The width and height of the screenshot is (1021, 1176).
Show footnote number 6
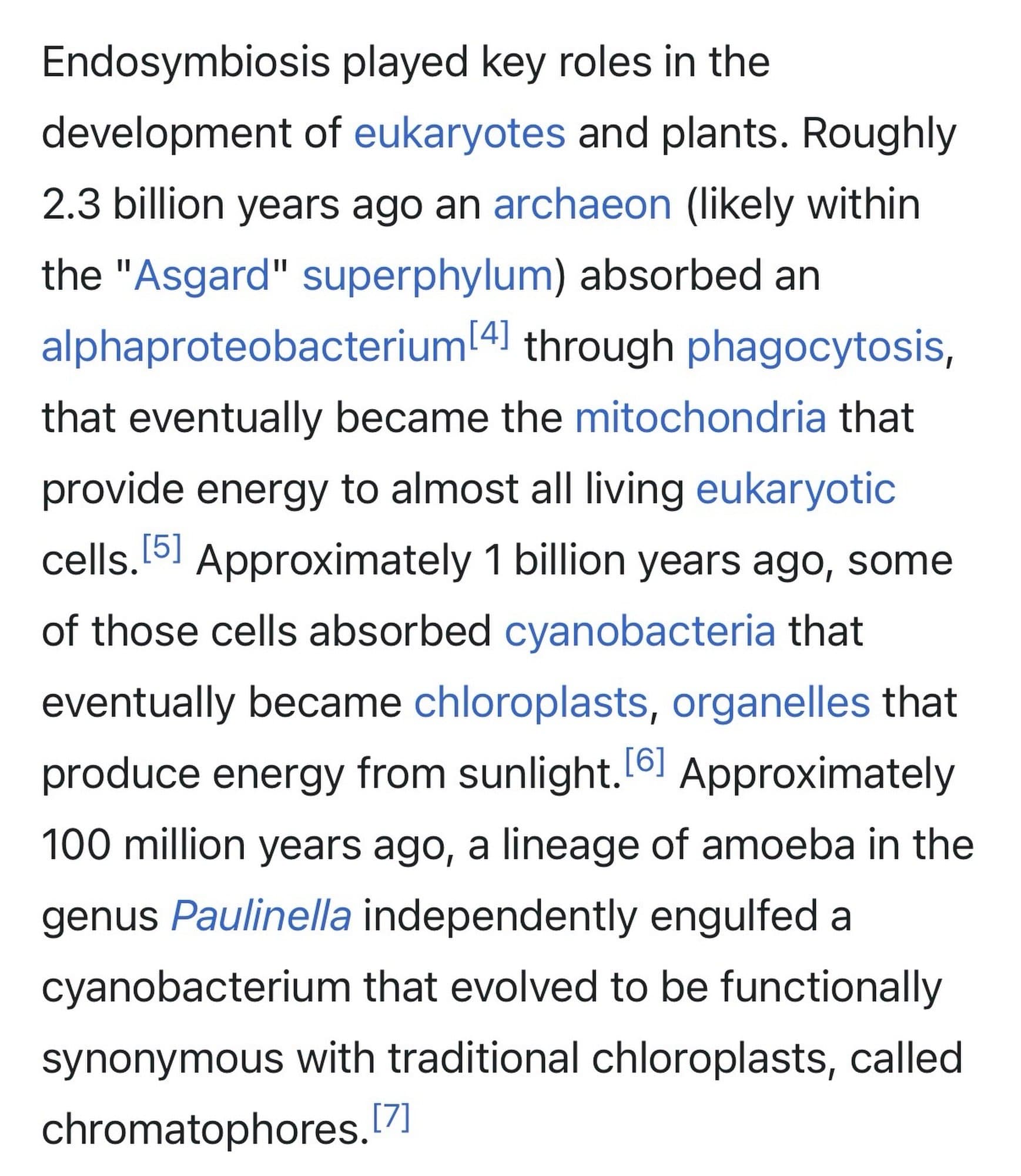[x=644, y=760]
